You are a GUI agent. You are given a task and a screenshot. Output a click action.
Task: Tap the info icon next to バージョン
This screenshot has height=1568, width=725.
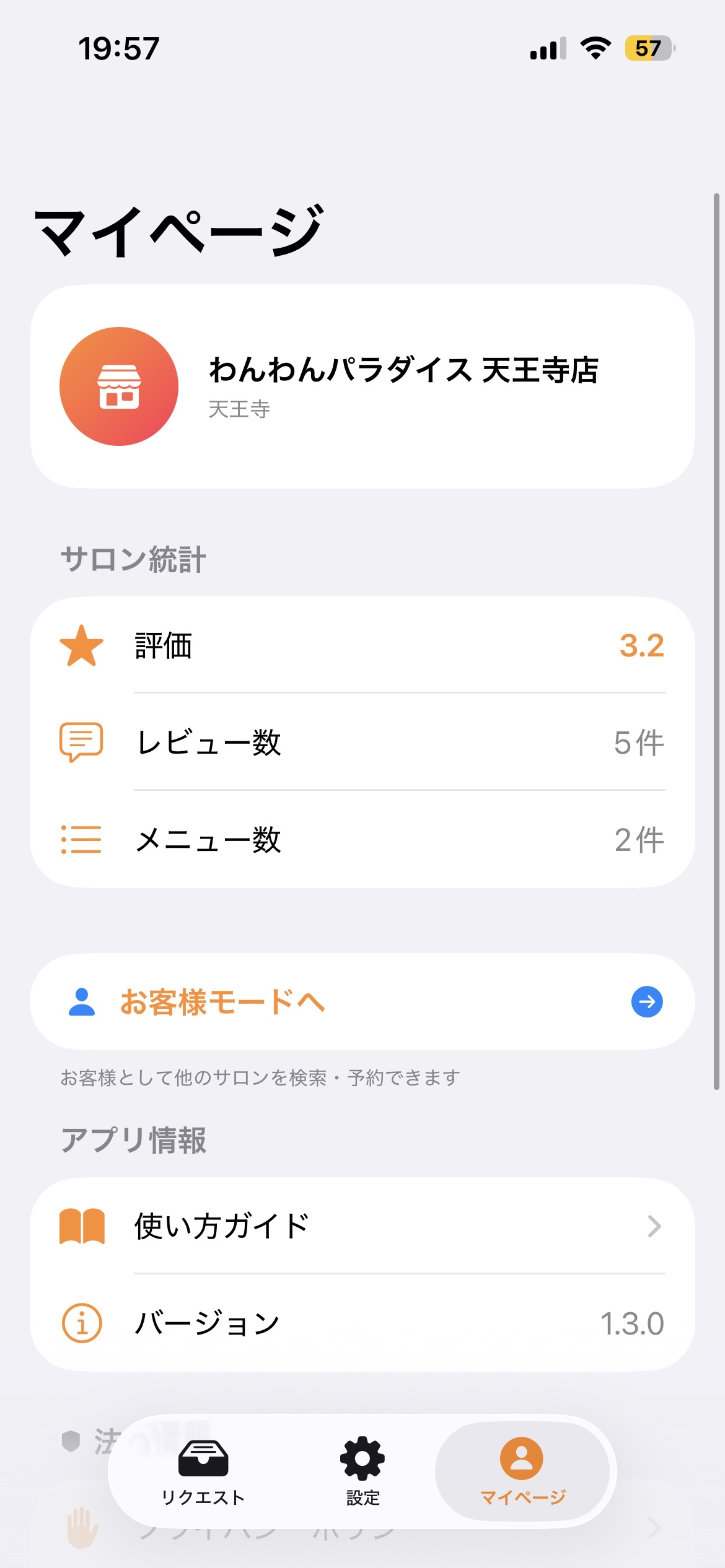tap(82, 1323)
